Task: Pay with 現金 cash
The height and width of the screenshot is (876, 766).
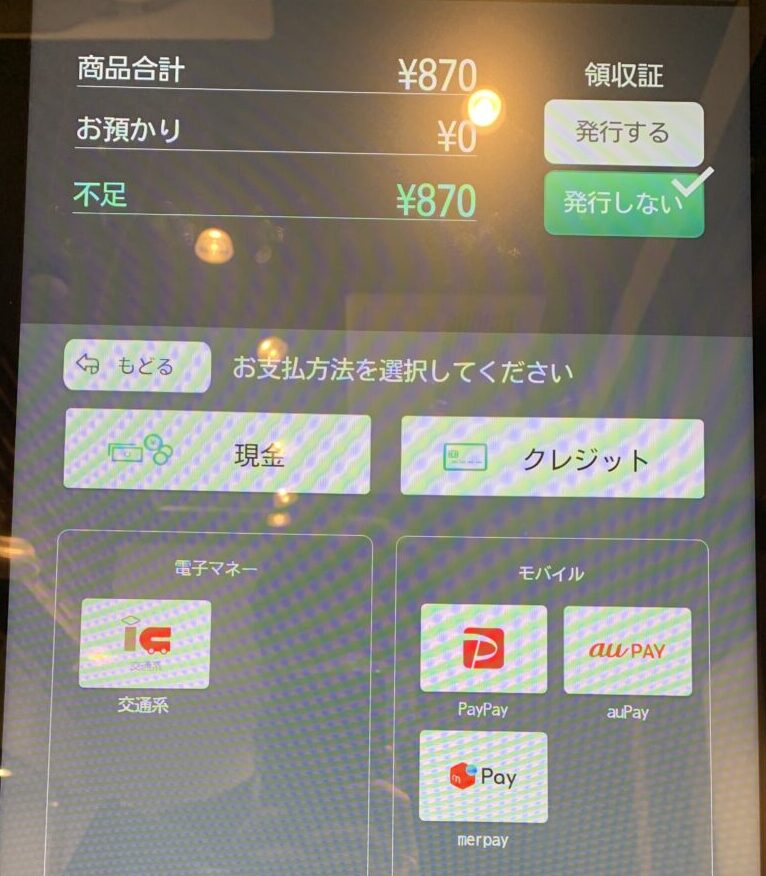Action: 217,453
